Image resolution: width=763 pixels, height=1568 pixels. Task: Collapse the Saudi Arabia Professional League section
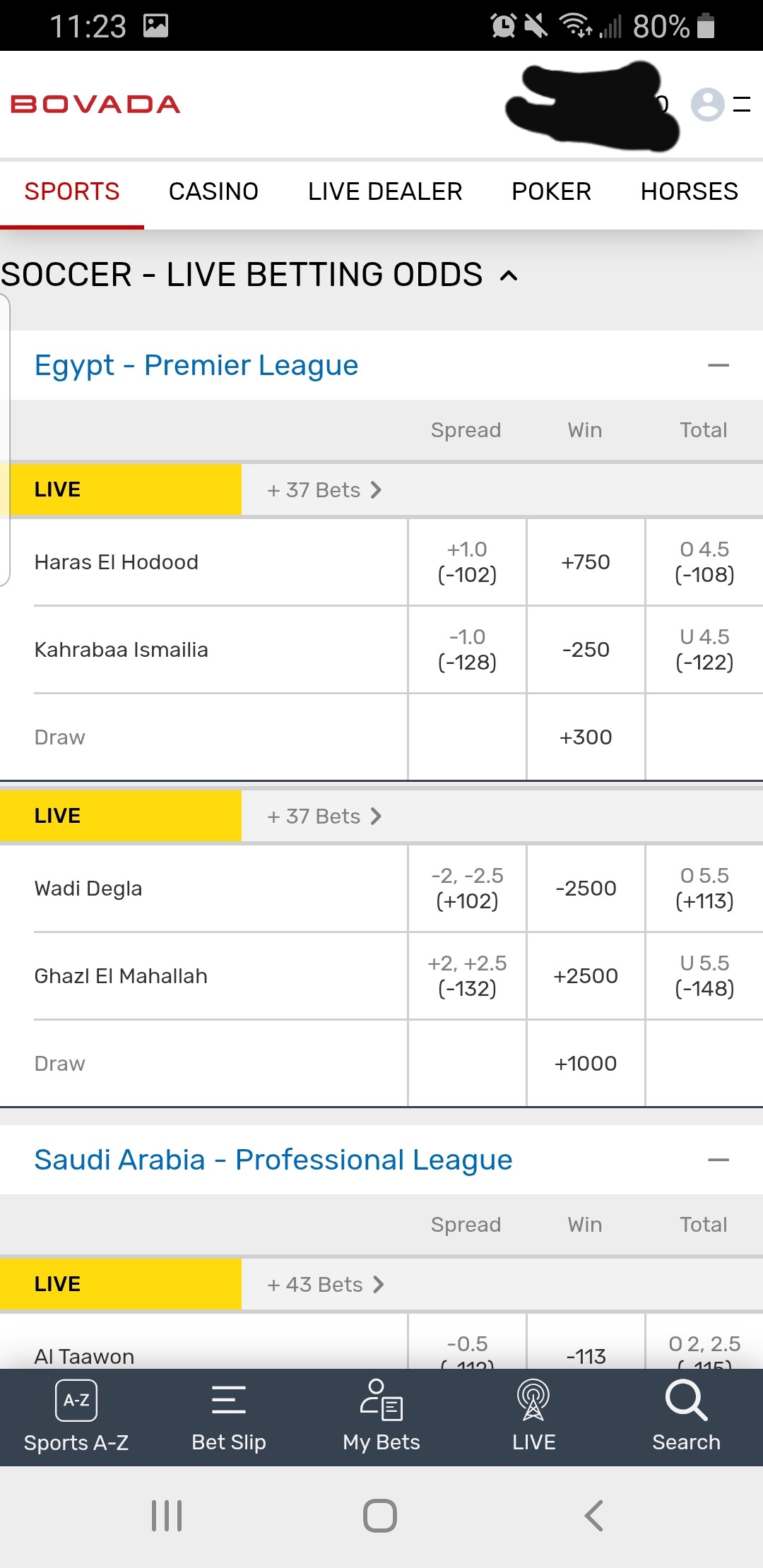(718, 1160)
